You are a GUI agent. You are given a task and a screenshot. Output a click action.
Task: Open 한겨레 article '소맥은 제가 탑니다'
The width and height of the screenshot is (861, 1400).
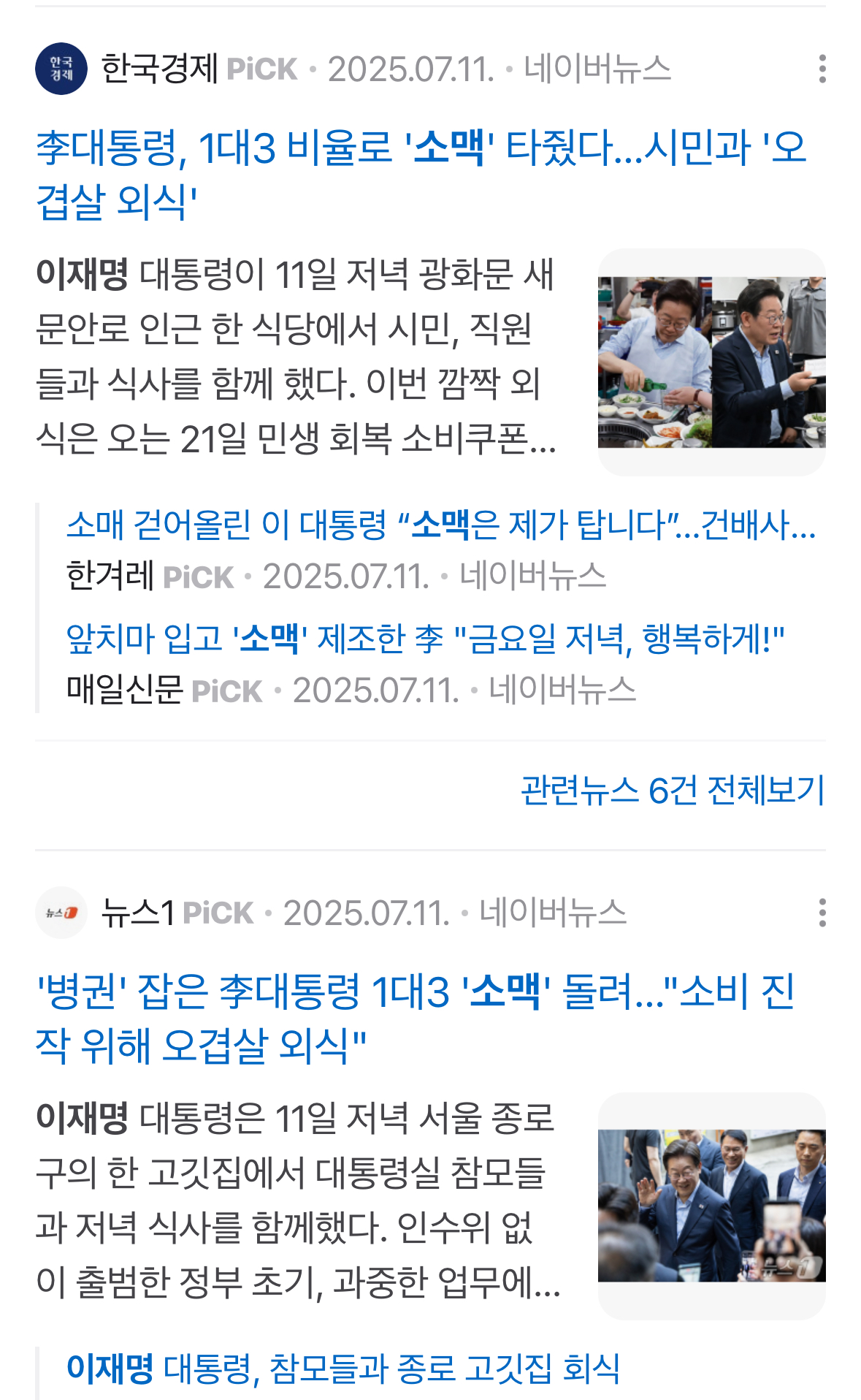441,525
